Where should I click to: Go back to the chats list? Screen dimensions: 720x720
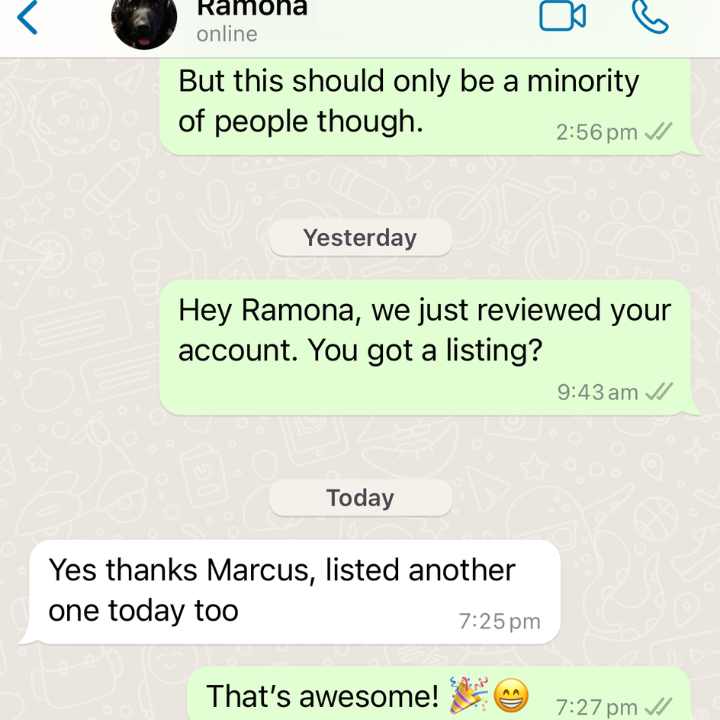click(27, 17)
